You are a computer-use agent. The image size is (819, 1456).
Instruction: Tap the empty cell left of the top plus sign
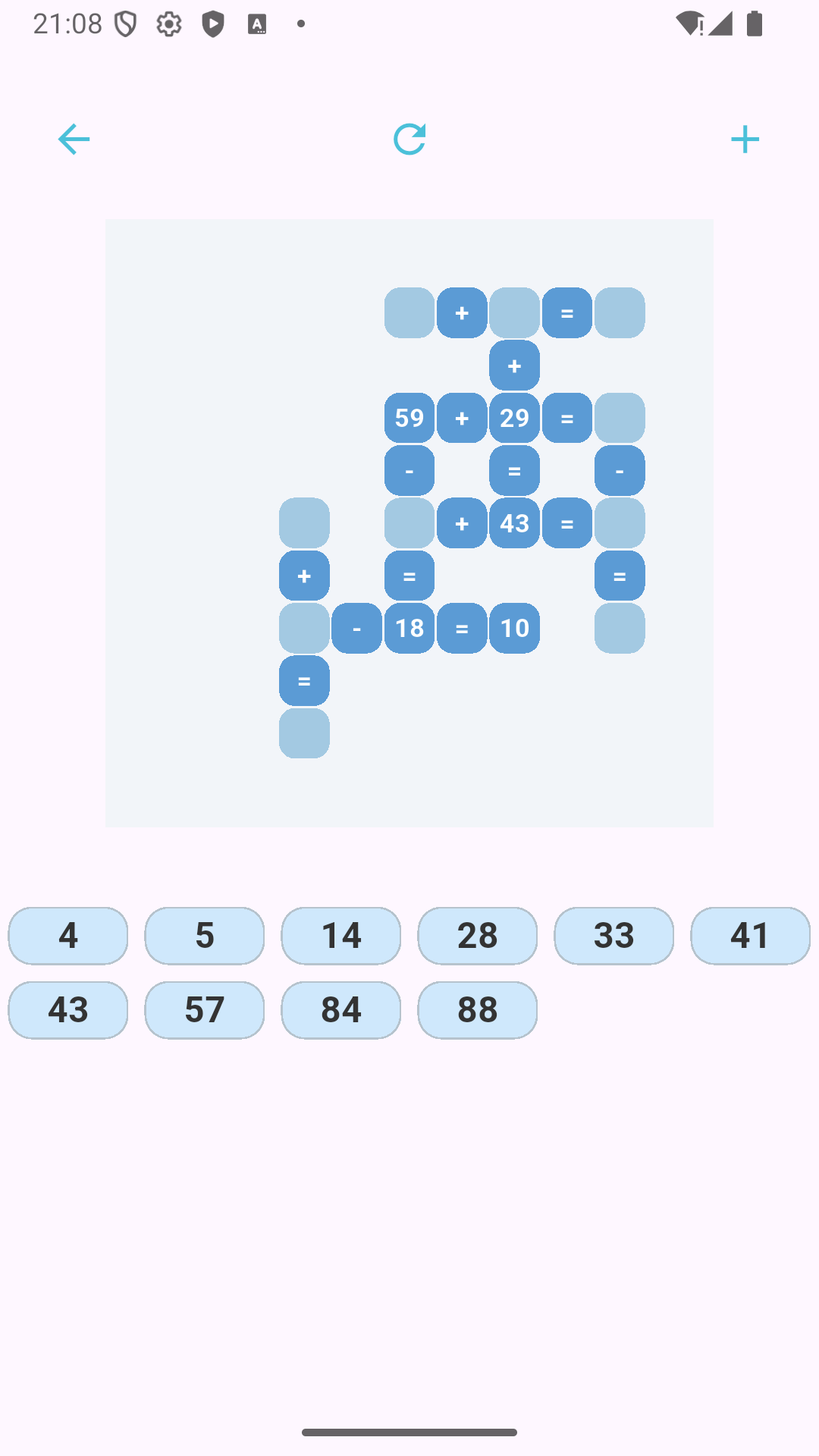409,312
